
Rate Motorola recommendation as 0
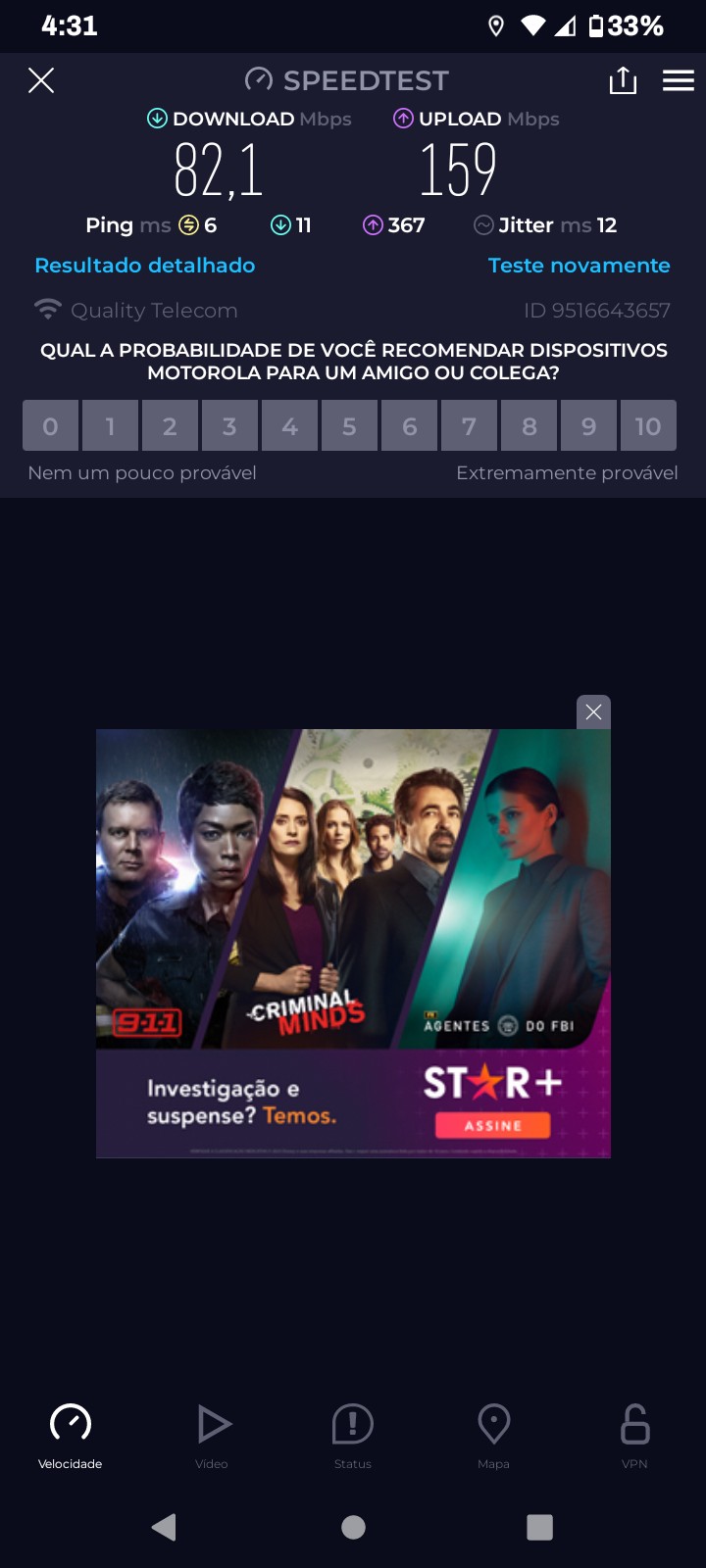pyautogui.click(x=51, y=426)
